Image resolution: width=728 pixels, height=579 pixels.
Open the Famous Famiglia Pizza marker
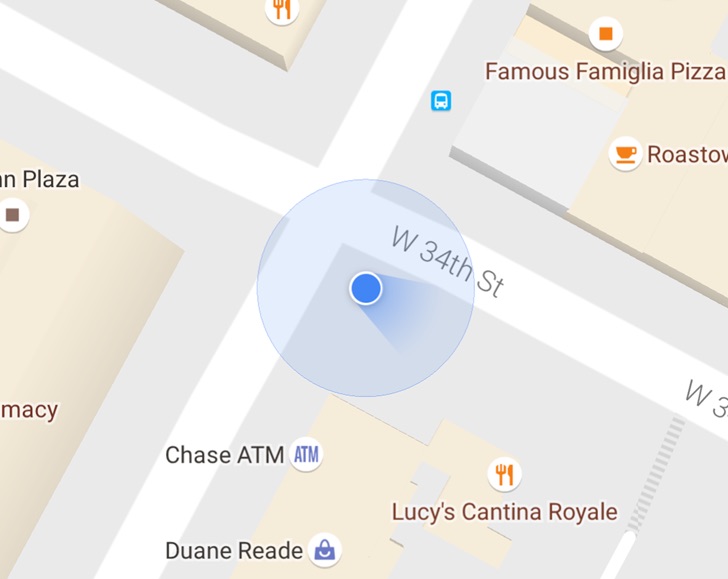point(605,34)
